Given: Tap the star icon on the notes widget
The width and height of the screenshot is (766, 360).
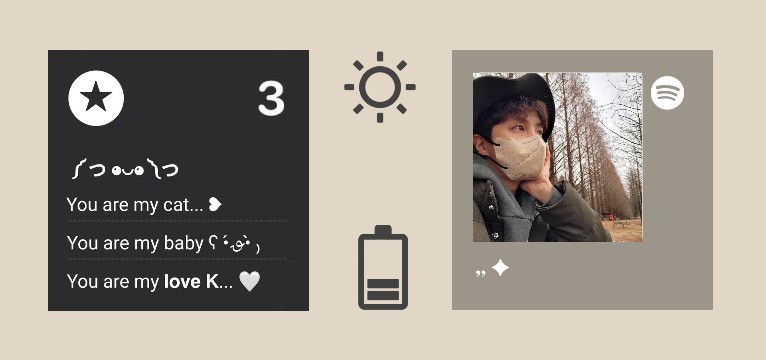Looking at the screenshot, I should [96, 98].
